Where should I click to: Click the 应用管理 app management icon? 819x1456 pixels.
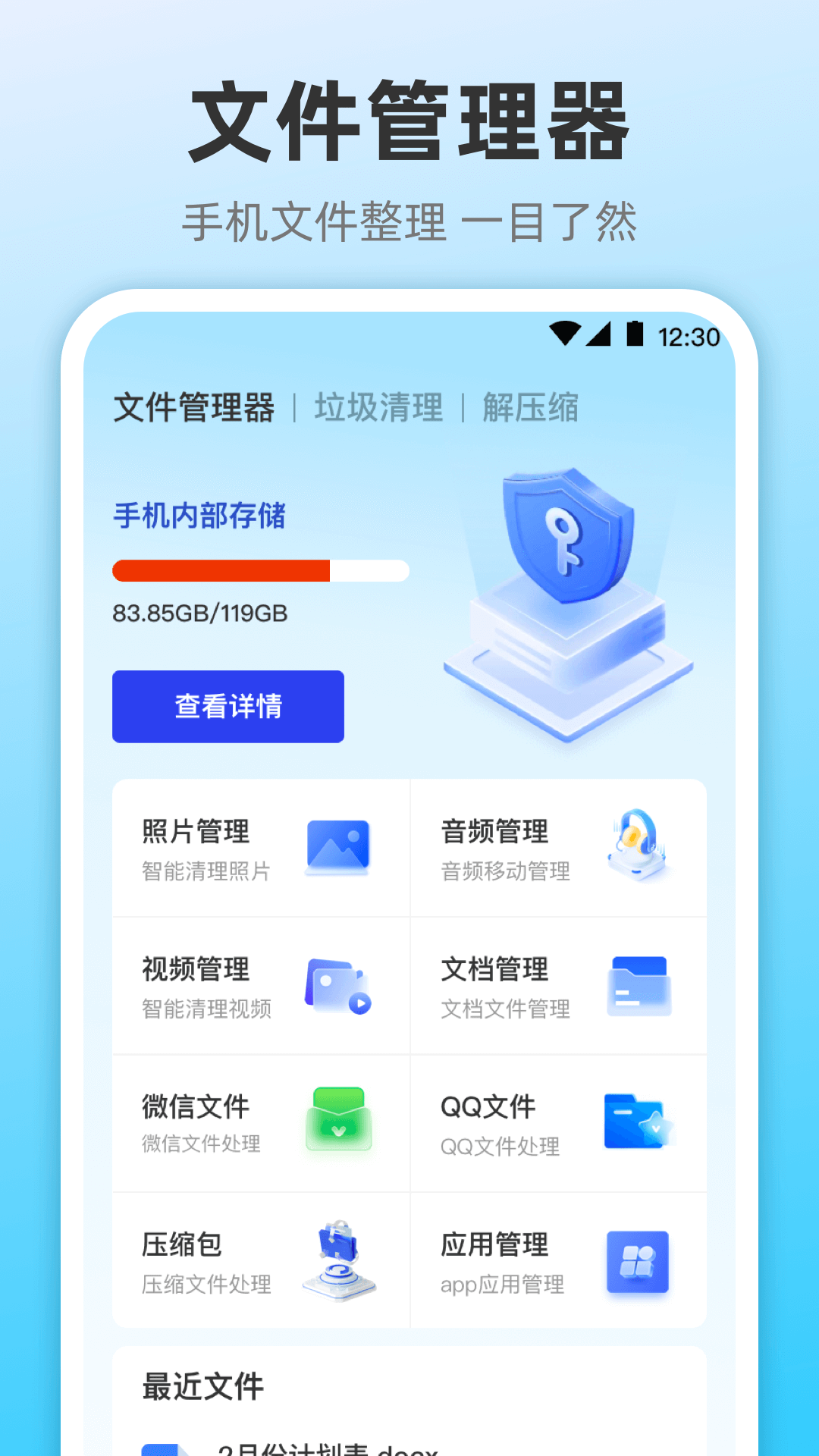(x=637, y=1261)
